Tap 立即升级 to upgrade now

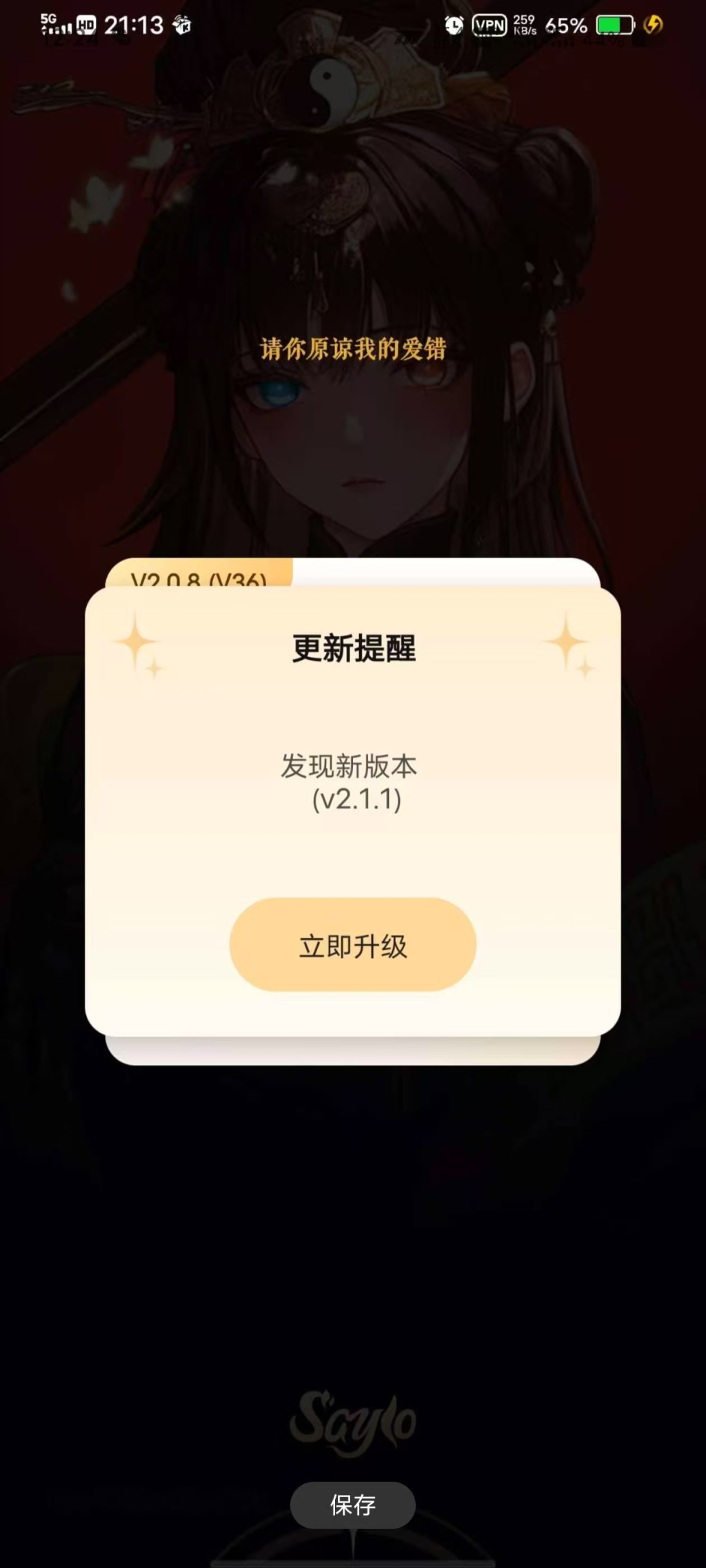352,944
